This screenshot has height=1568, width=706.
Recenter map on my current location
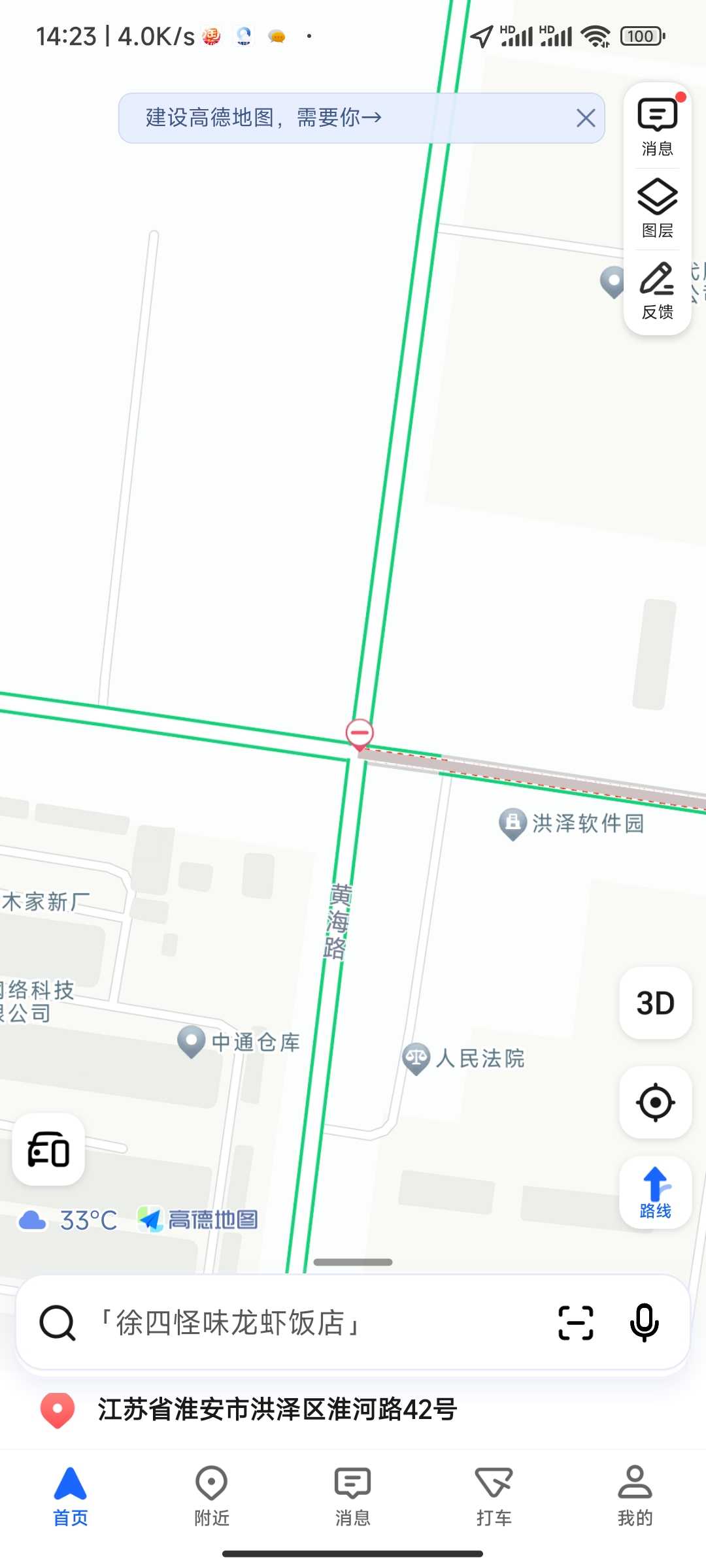click(655, 1103)
